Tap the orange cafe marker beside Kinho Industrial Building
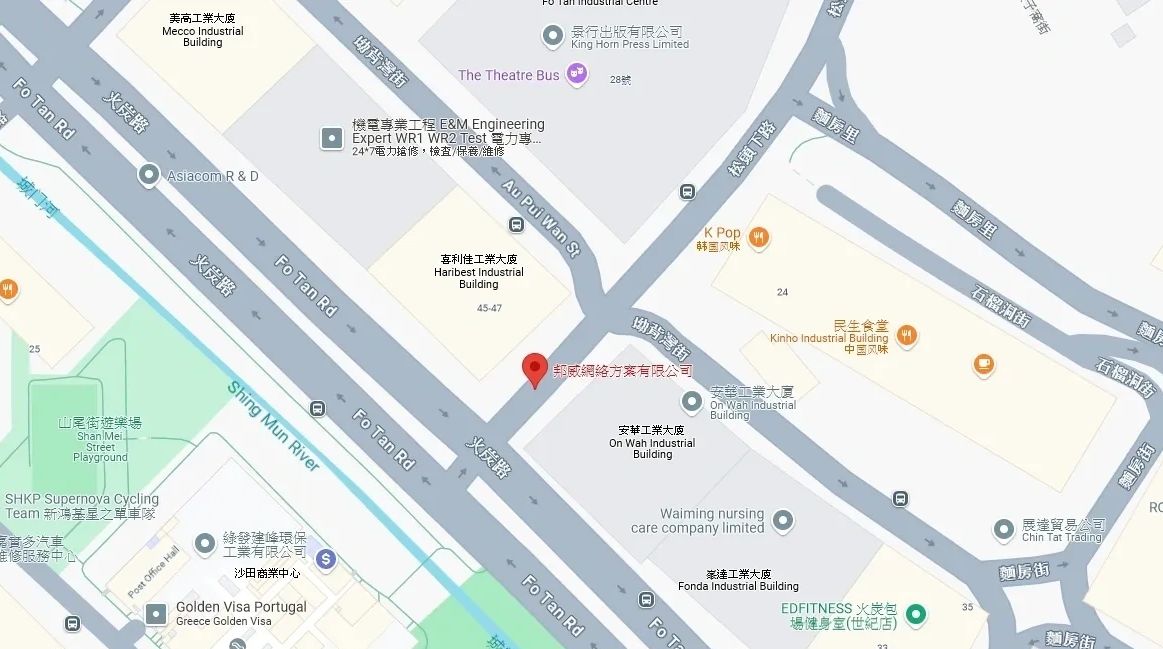 (984, 365)
